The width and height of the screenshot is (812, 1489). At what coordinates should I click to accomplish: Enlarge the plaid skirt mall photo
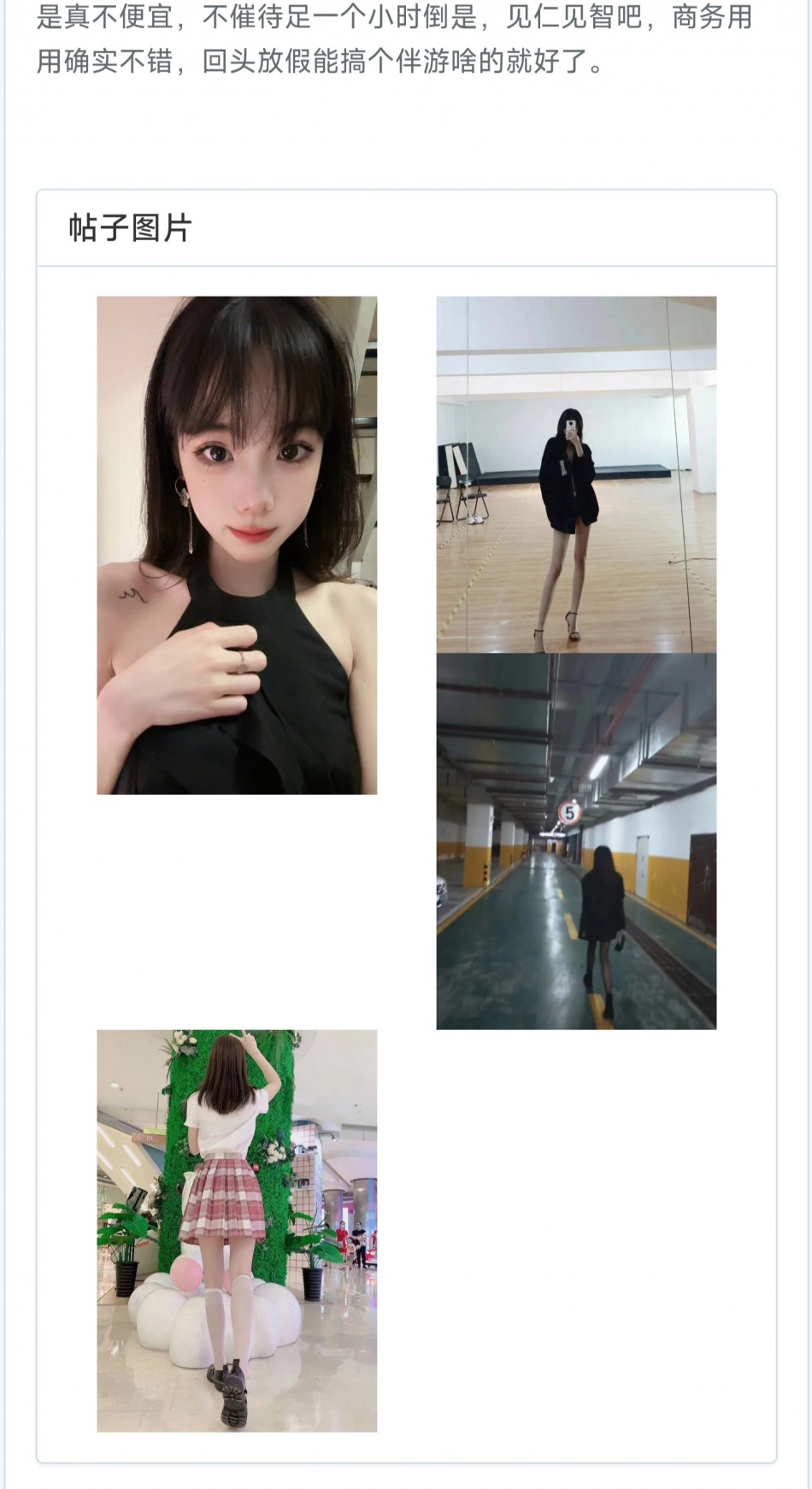click(237, 1230)
